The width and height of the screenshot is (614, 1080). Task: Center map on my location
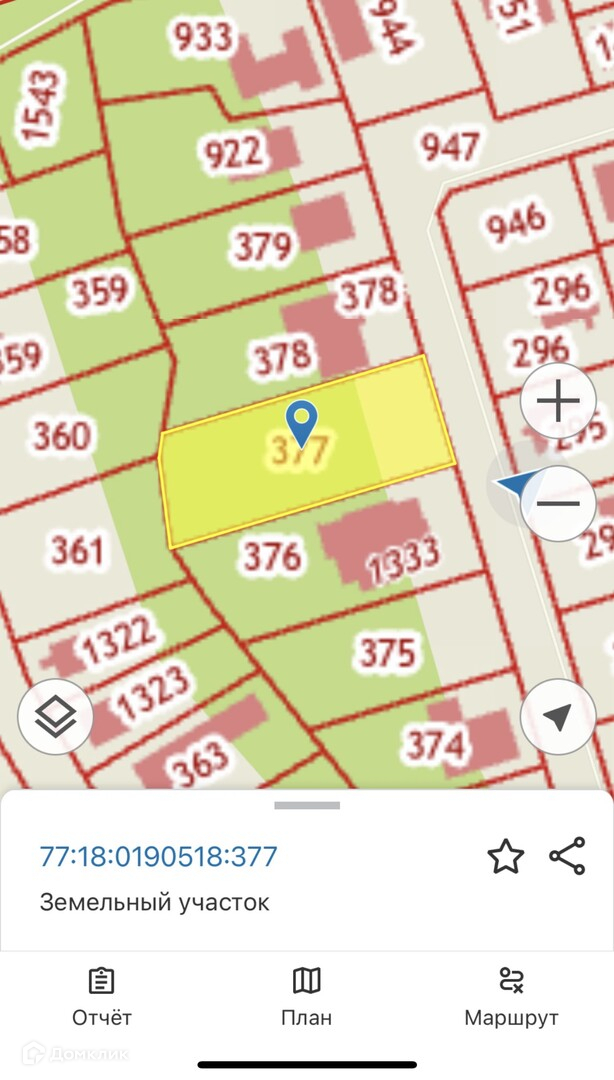pos(558,716)
